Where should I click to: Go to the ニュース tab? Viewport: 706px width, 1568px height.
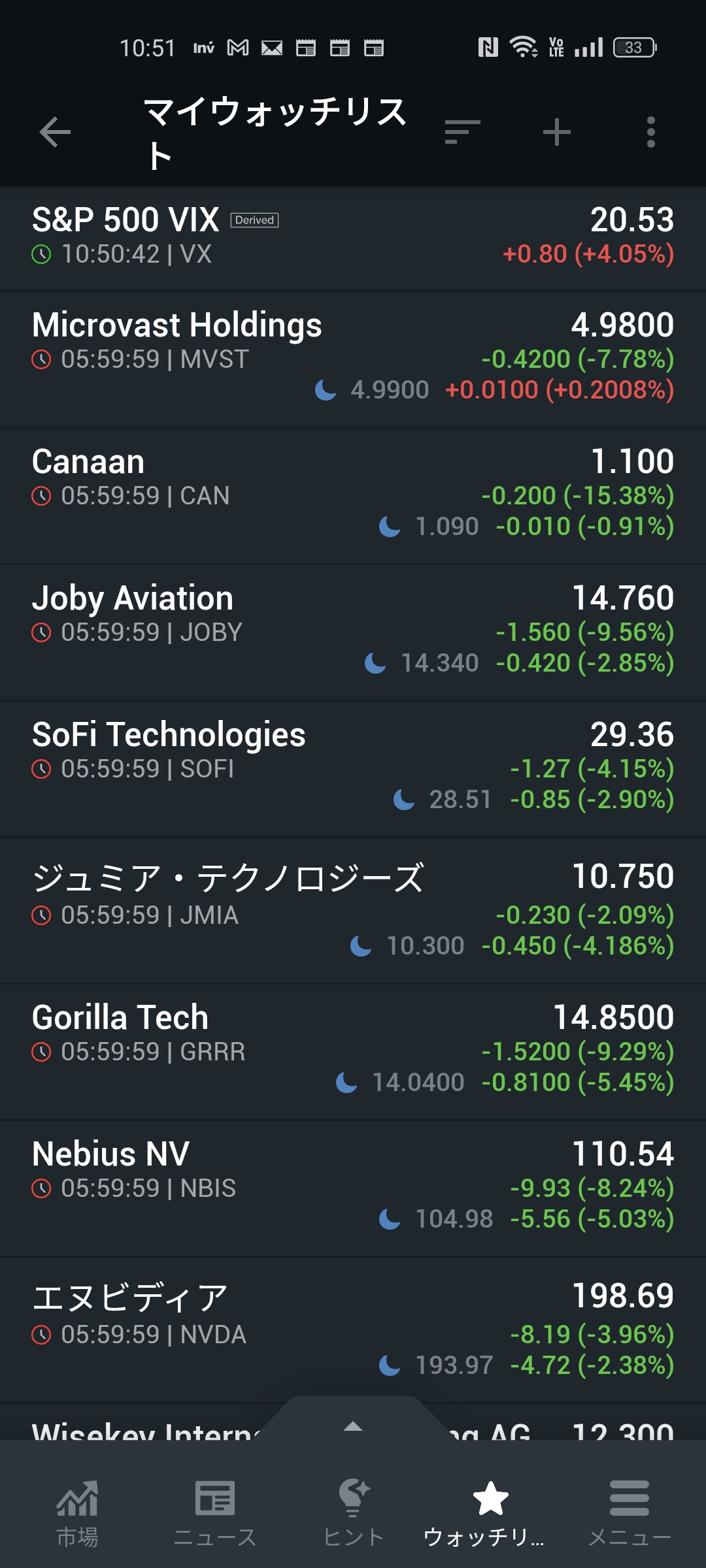pos(215,1513)
